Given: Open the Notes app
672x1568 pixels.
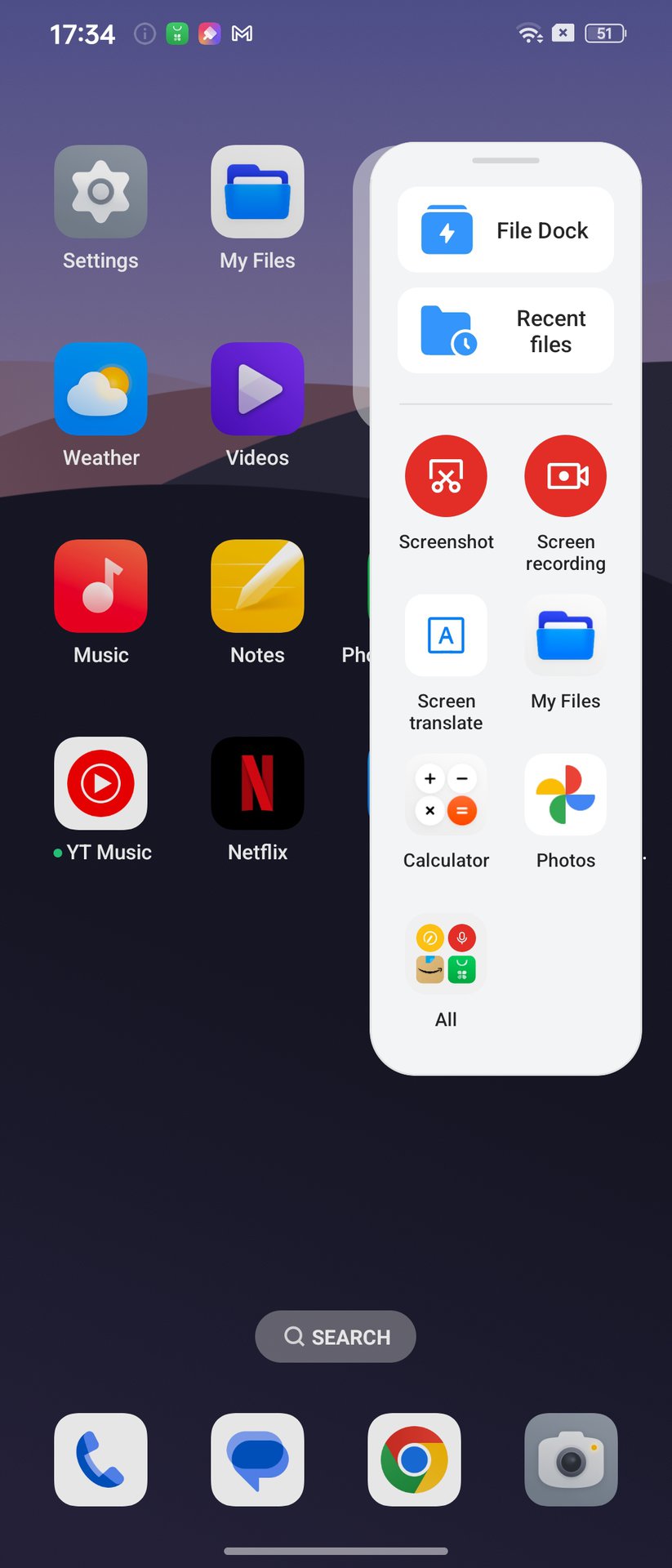Looking at the screenshot, I should [257, 586].
